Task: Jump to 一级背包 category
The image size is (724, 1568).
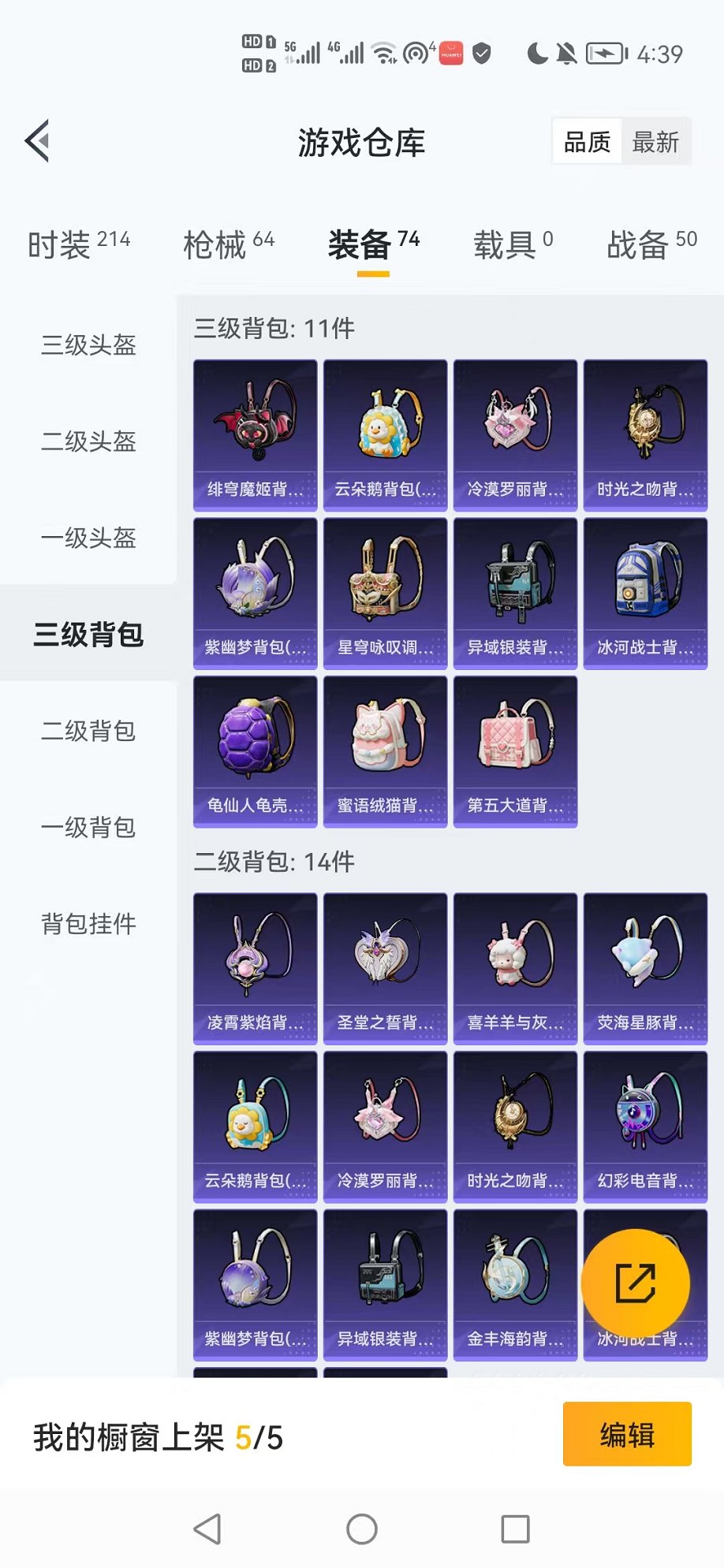Action: (x=88, y=827)
